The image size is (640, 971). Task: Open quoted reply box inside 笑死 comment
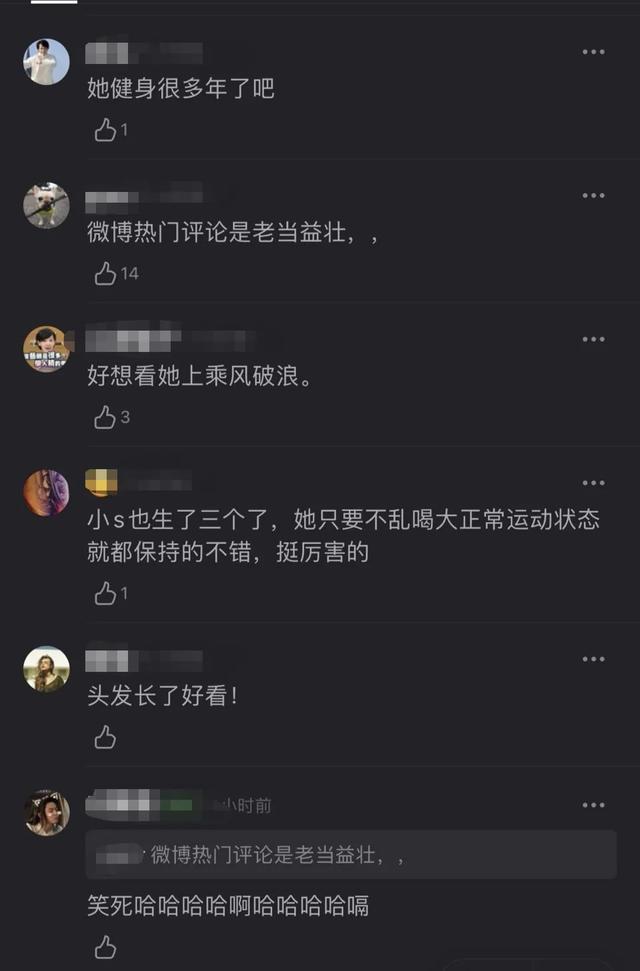tap(350, 854)
